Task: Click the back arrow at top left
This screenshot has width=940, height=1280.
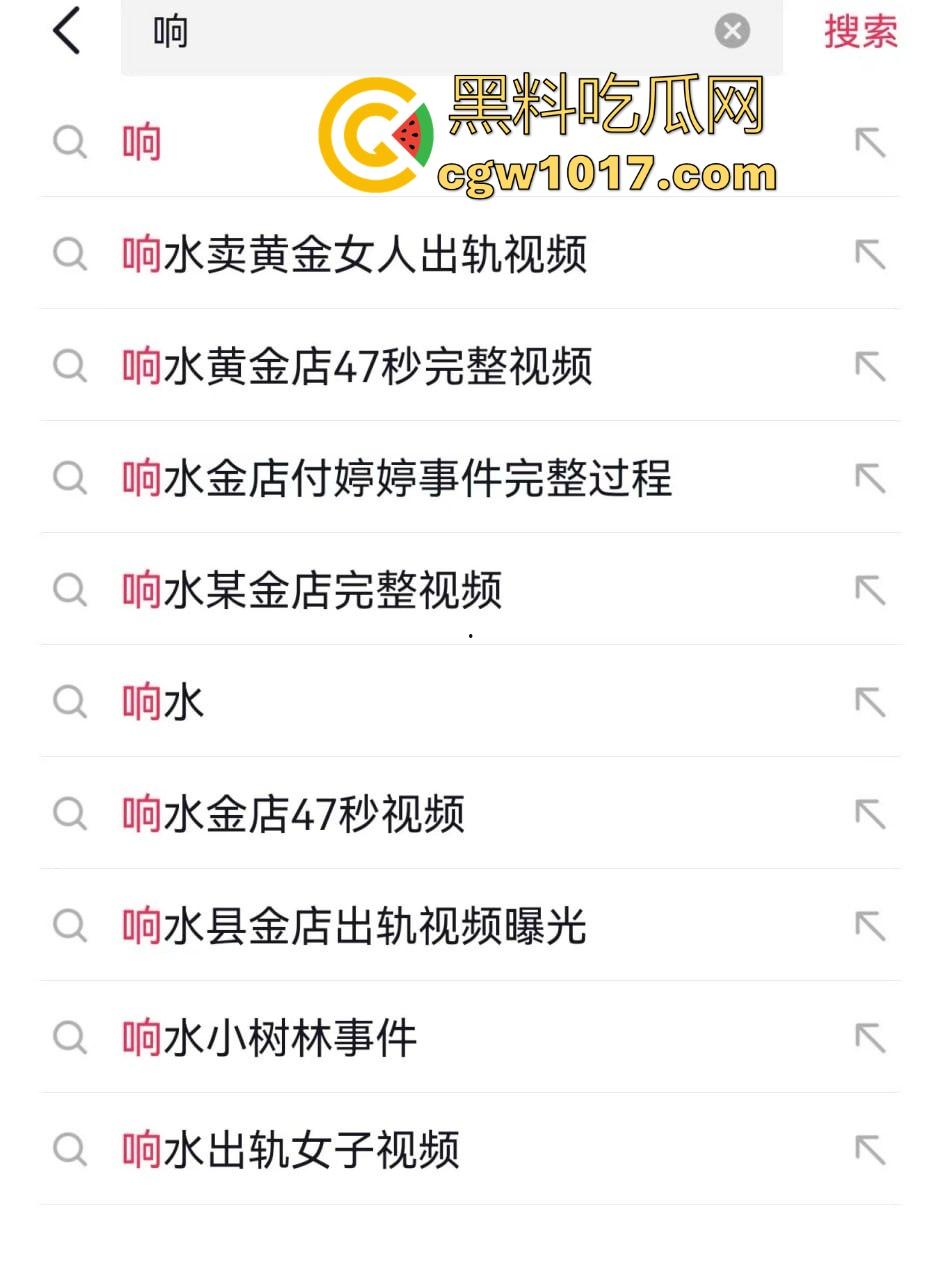Action: tap(66, 31)
